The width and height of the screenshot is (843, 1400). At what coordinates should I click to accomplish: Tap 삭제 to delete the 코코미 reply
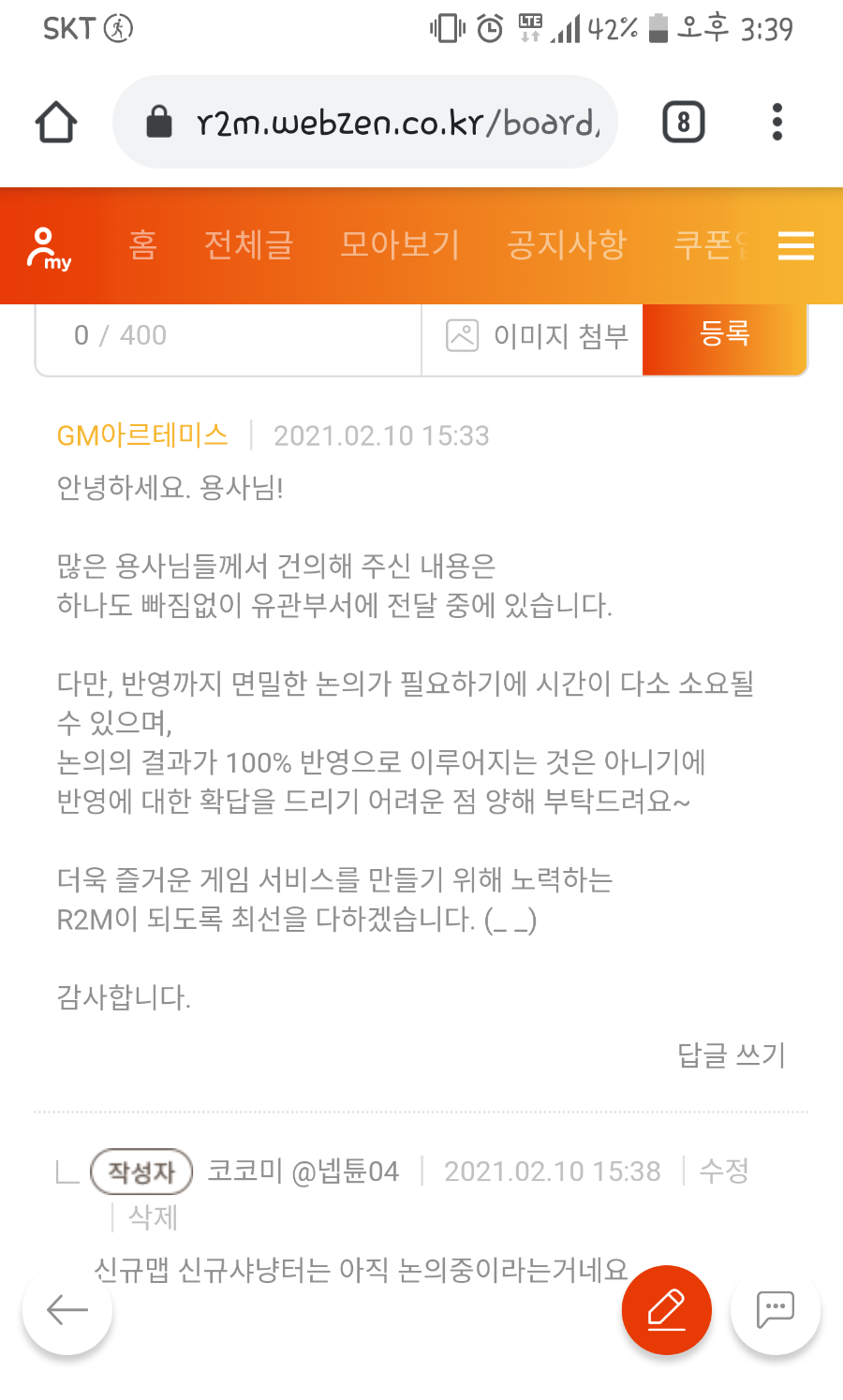tap(153, 1216)
